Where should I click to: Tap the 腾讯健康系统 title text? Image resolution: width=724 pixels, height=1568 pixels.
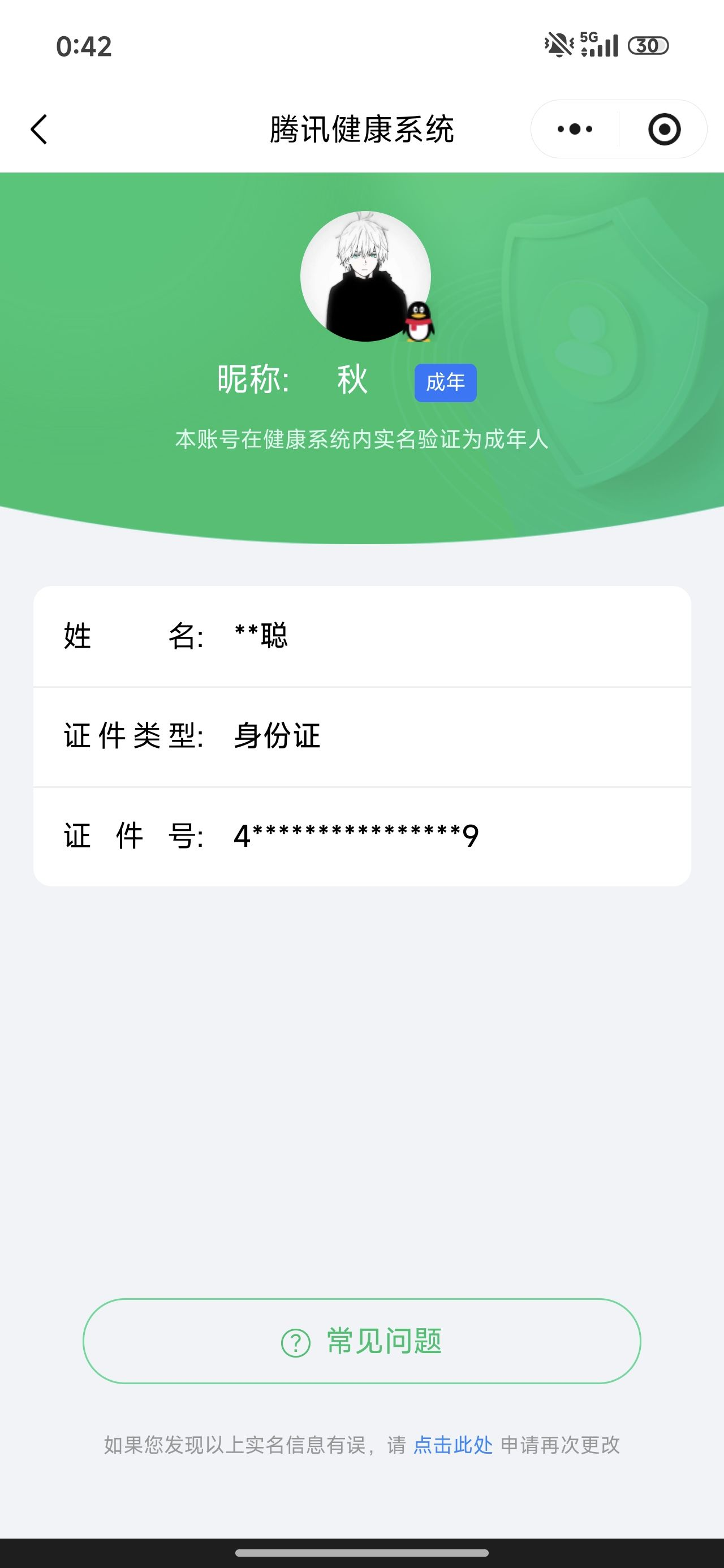361,129
